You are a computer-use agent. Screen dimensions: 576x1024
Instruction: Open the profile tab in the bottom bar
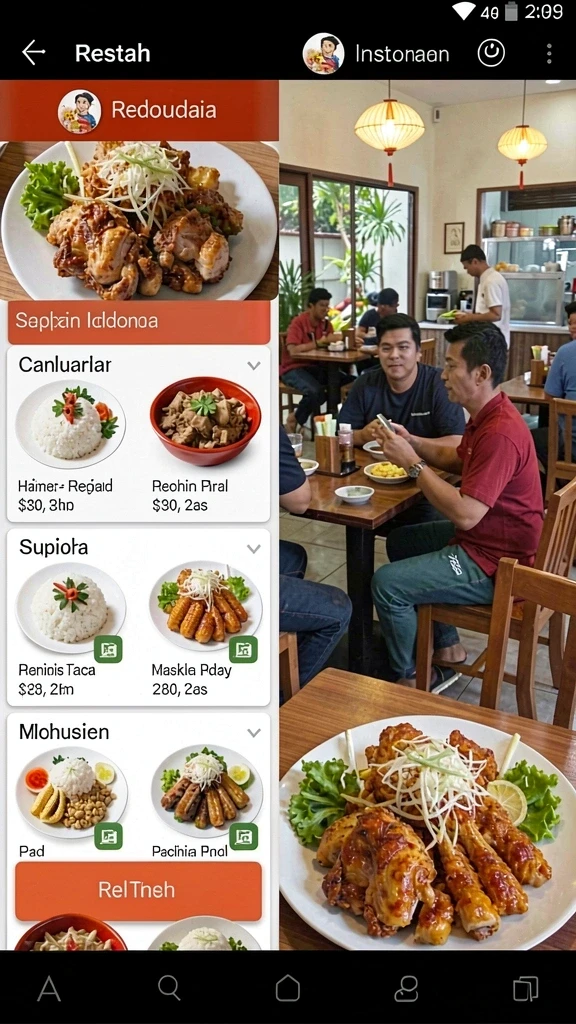click(x=406, y=988)
